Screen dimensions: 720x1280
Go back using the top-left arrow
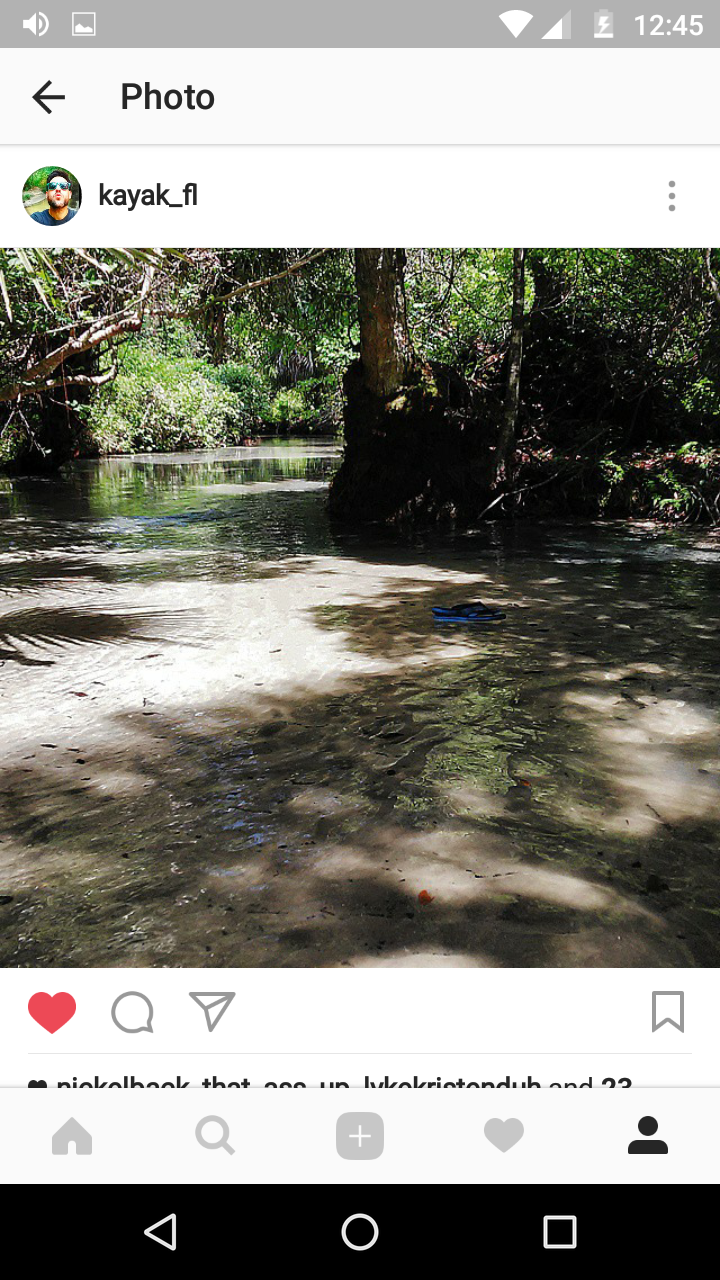48,96
